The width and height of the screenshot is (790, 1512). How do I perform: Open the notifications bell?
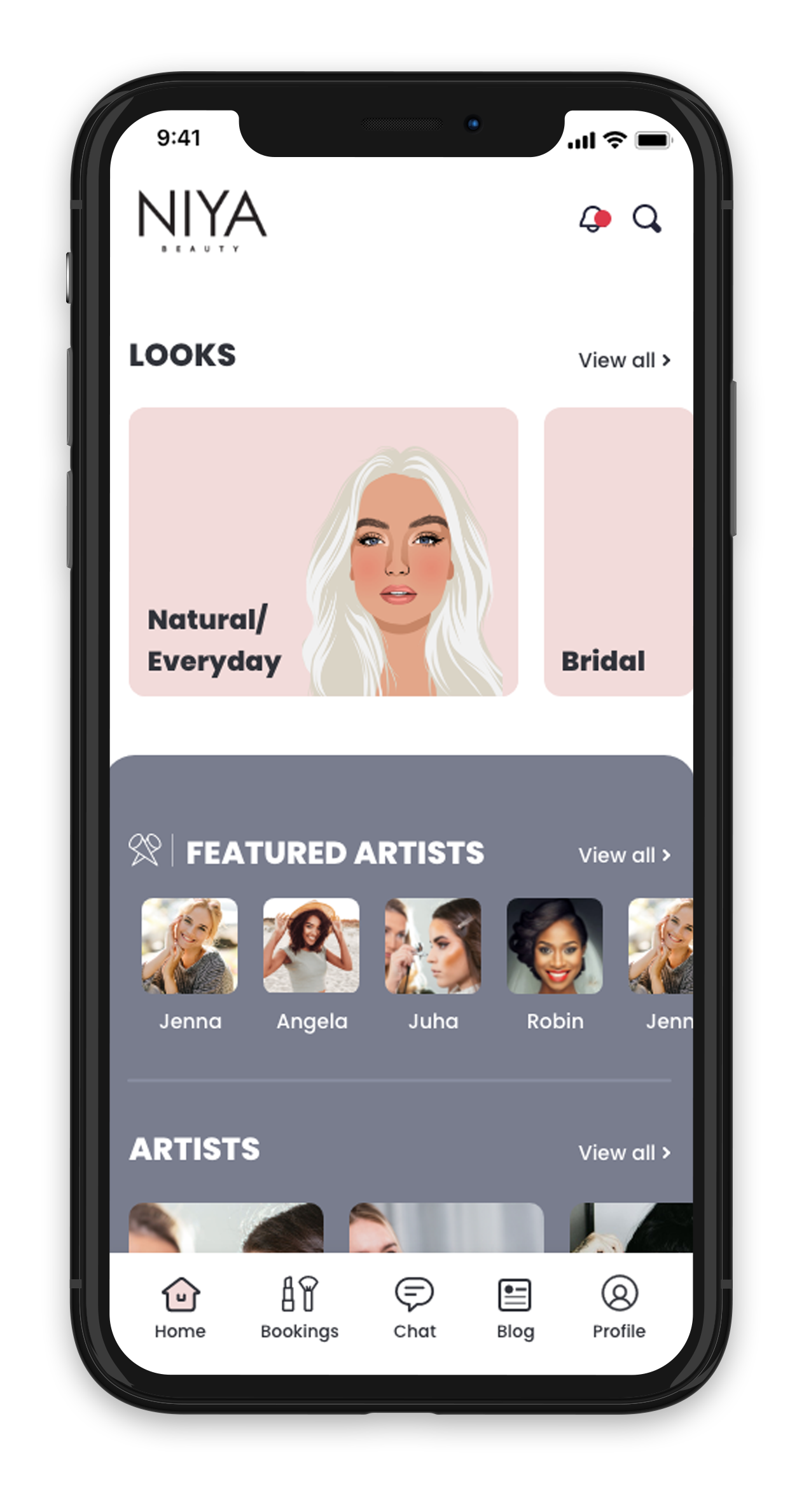coord(595,219)
